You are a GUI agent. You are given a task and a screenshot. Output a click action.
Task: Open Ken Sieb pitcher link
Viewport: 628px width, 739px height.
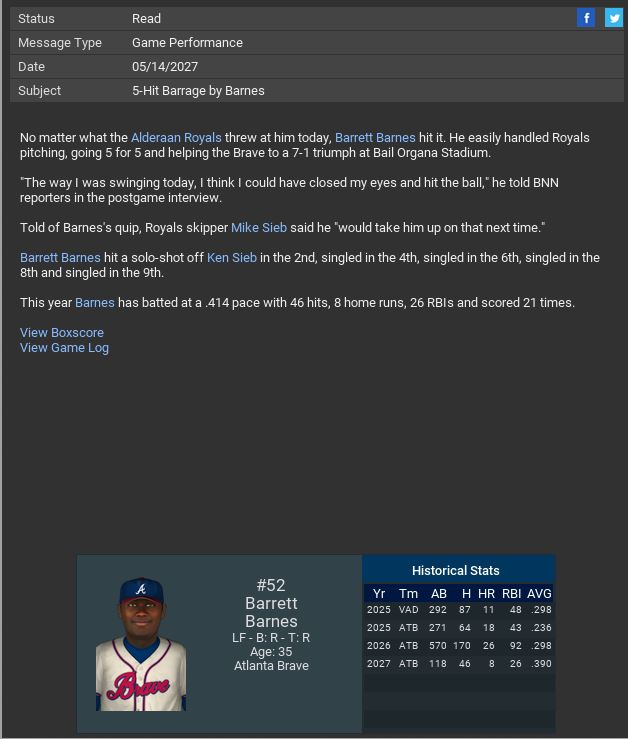point(232,258)
